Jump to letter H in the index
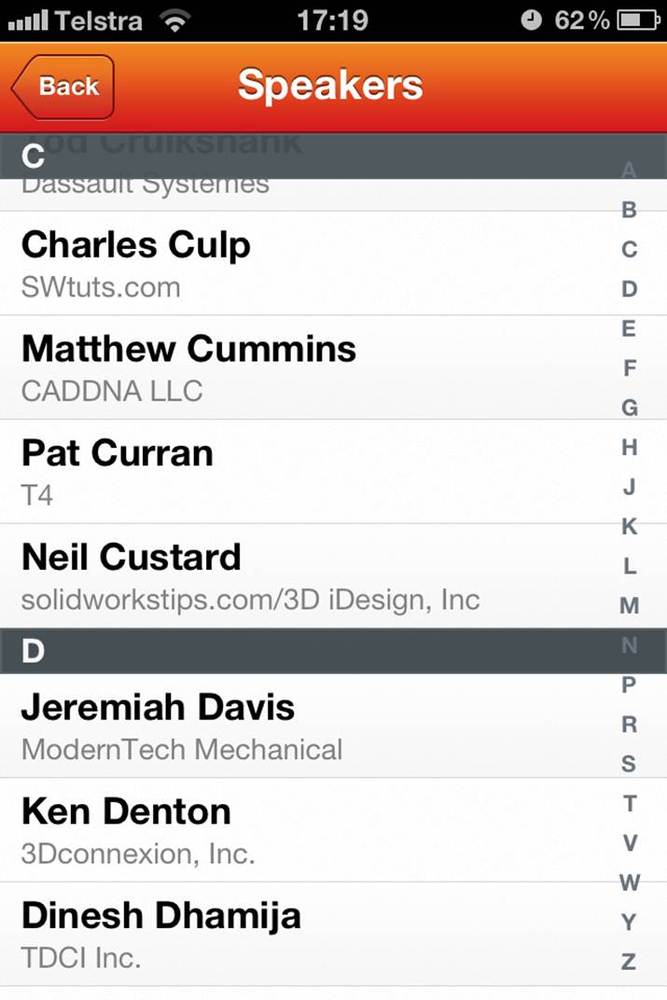667x1000 pixels. tap(629, 447)
